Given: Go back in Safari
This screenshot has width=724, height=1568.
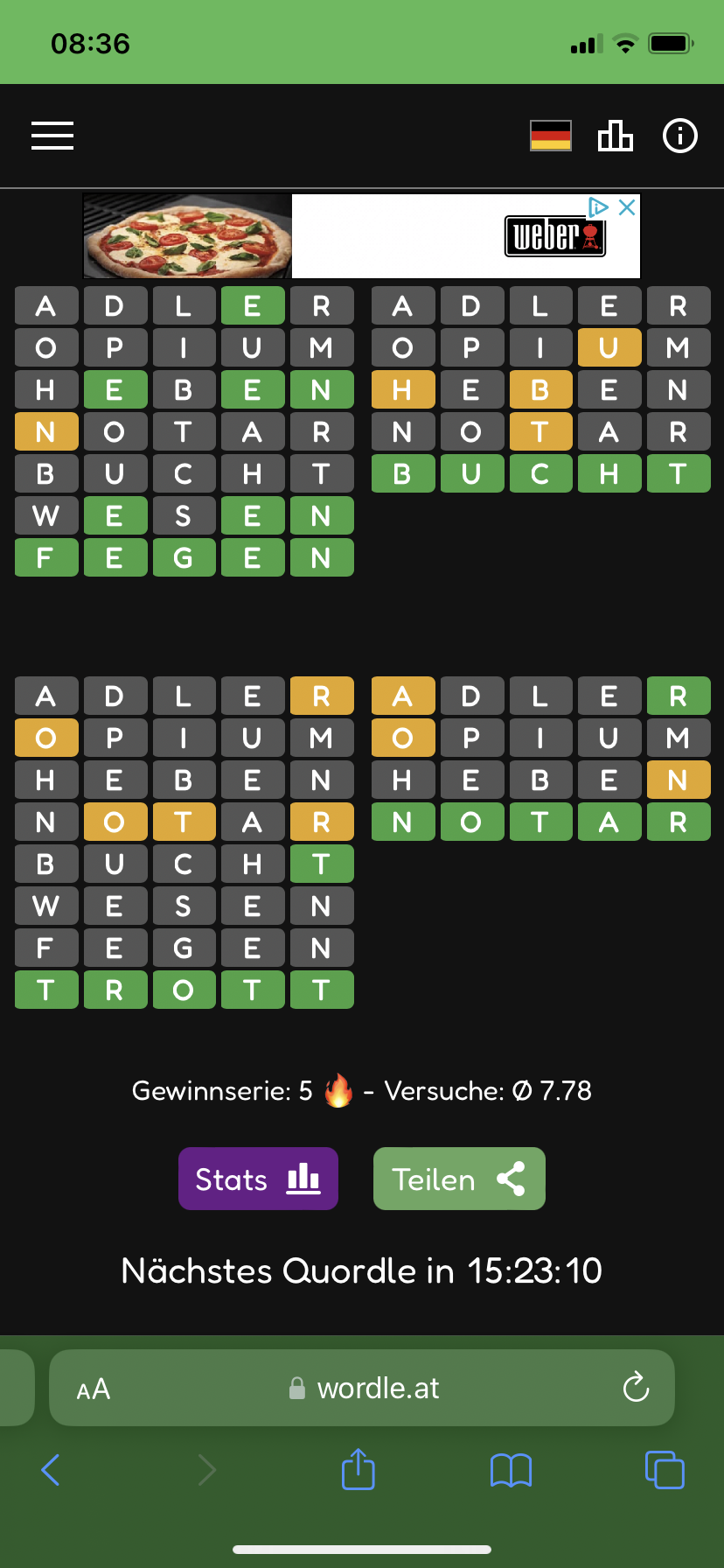Looking at the screenshot, I should click(51, 1470).
